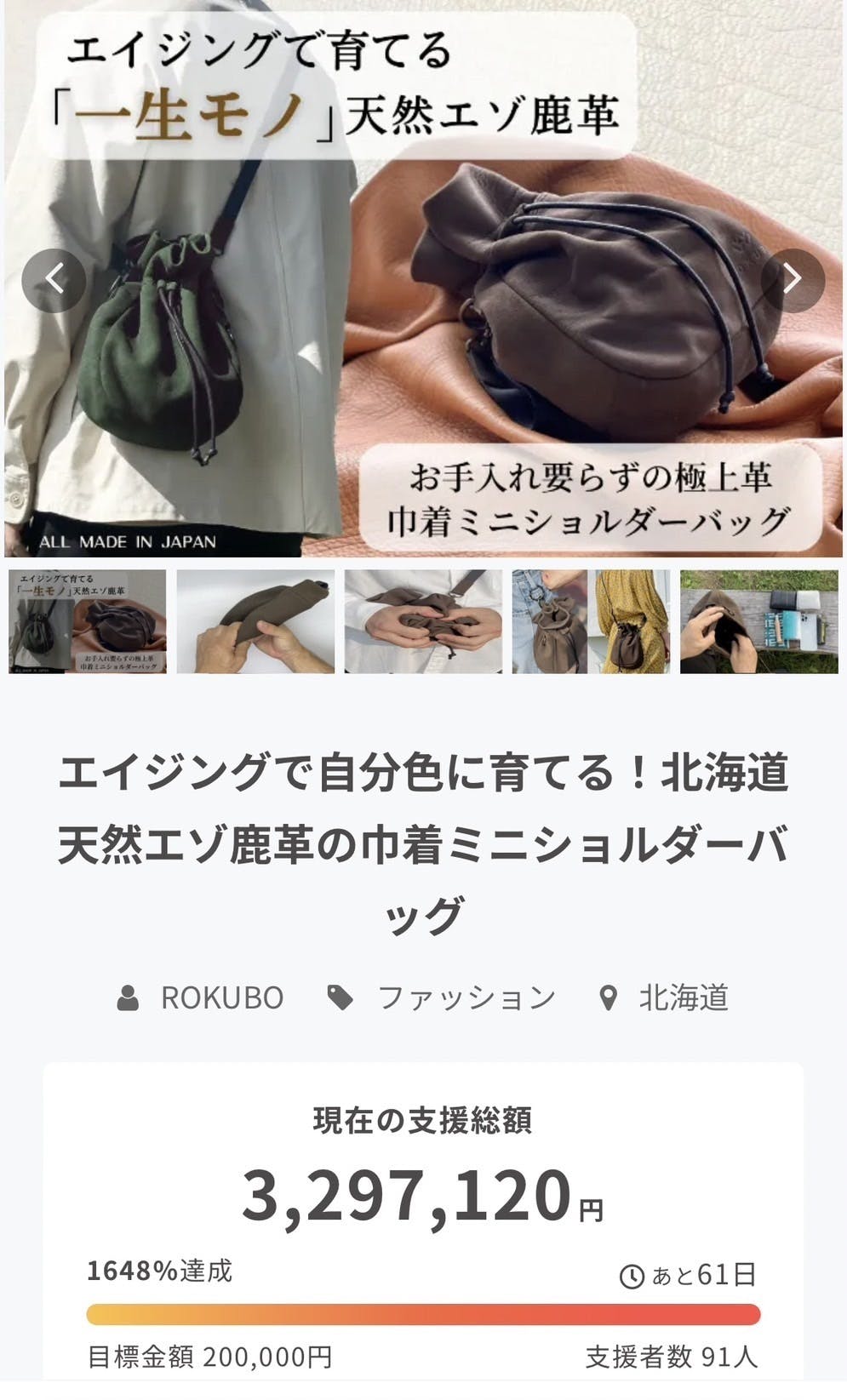Screen dimensions: 847x1400
Task: Select the first thumbnail with title banner
Action: [x=88, y=622]
